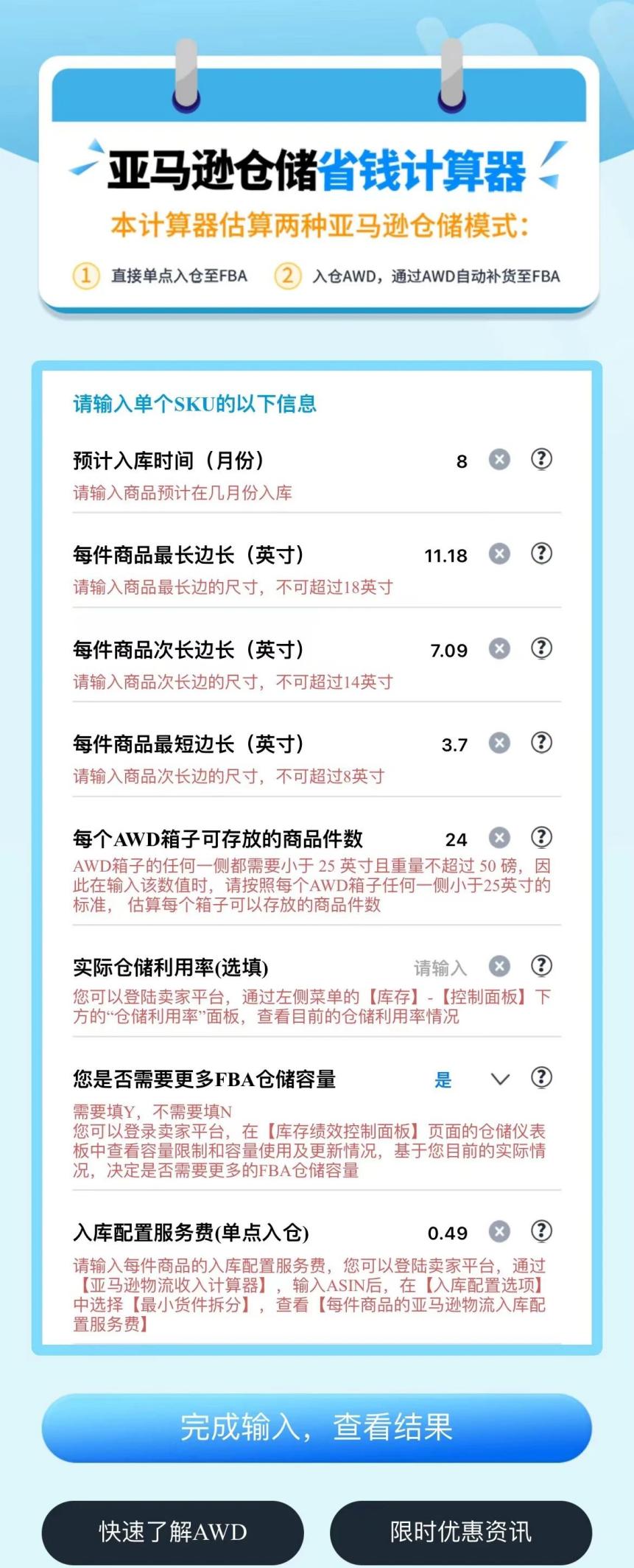Screen dimensions: 634x1568
Task: Tap 完成输入，查看结果 button
Action: pyautogui.click(x=317, y=1427)
